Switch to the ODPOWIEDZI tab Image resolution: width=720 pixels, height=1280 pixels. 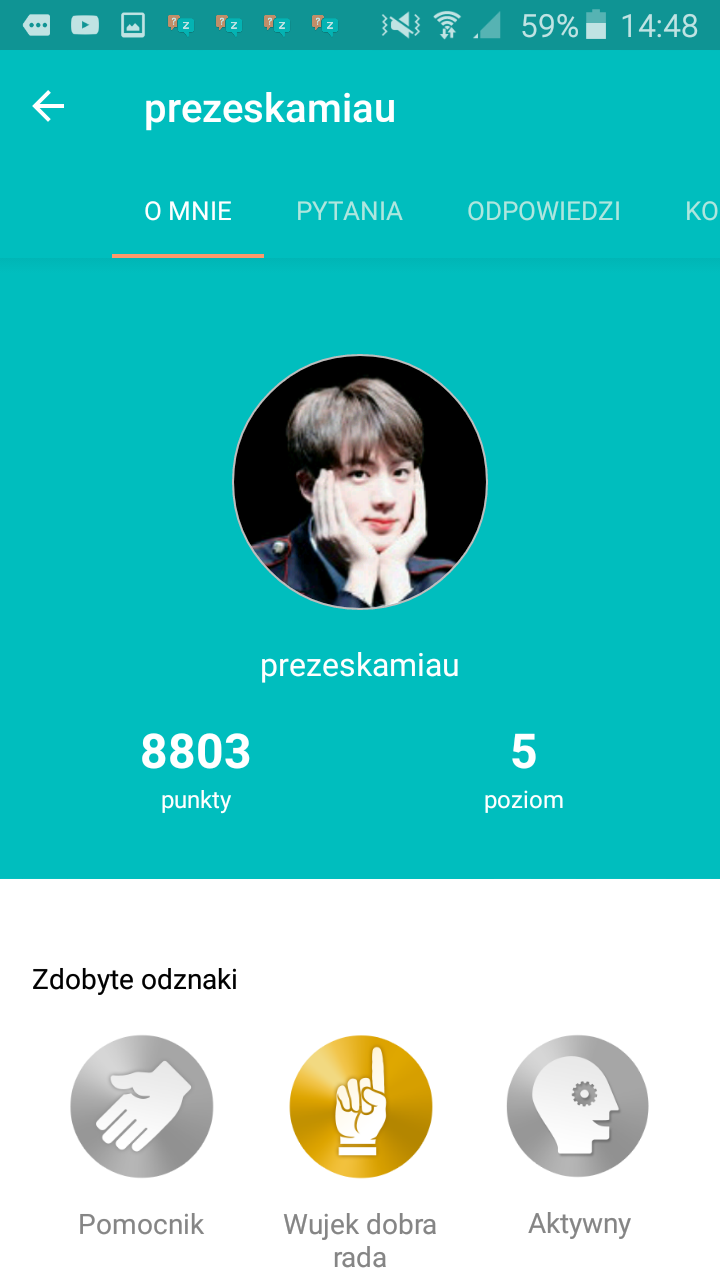coord(544,211)
